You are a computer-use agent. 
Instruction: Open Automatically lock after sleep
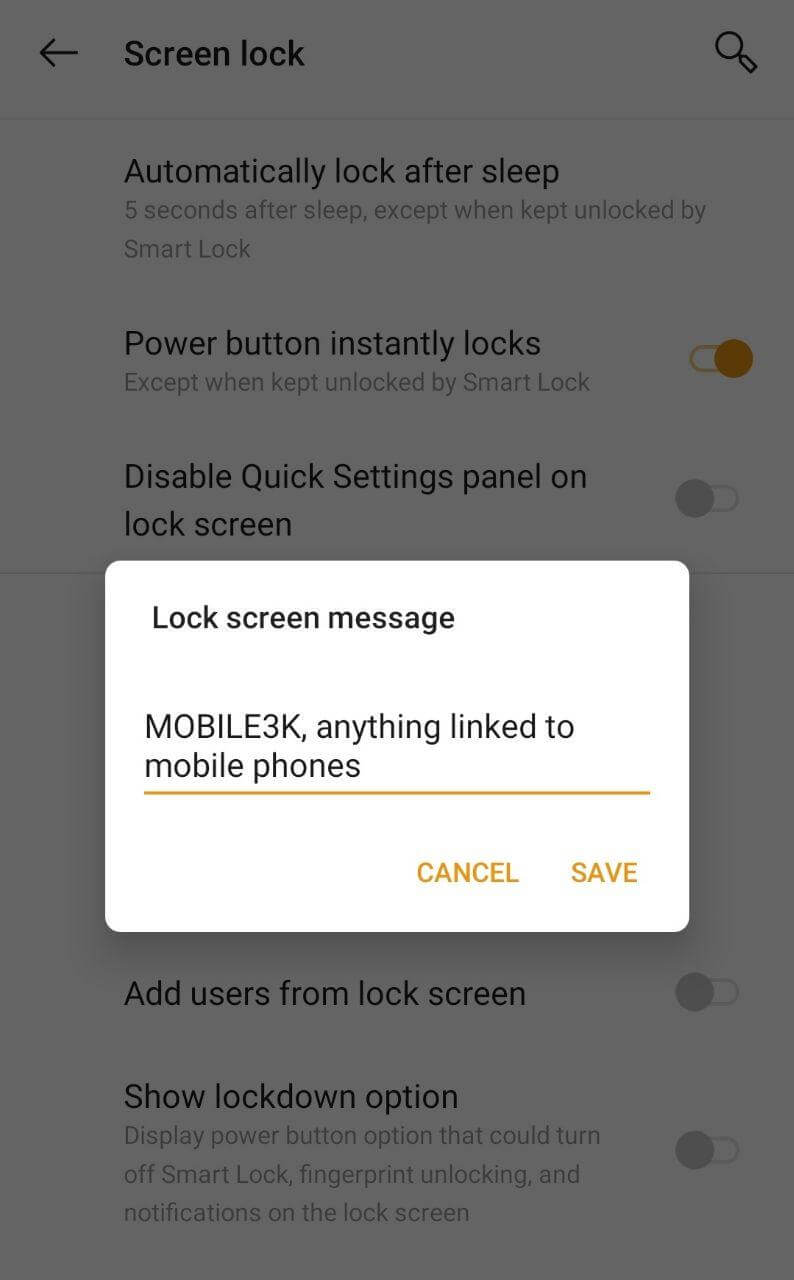397,208
